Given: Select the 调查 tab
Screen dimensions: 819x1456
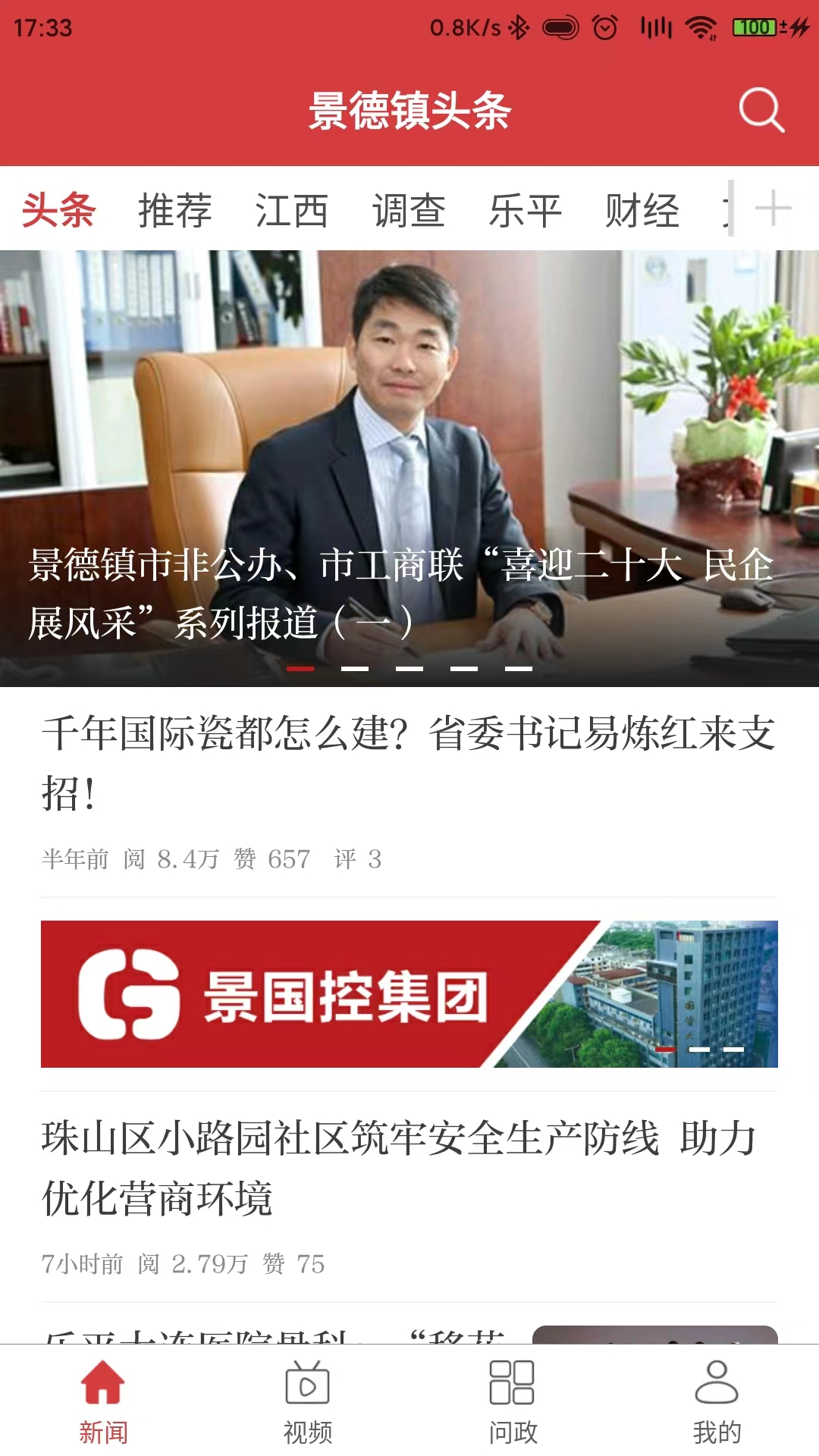Looking at the screenshot, I should pos(408,210).
